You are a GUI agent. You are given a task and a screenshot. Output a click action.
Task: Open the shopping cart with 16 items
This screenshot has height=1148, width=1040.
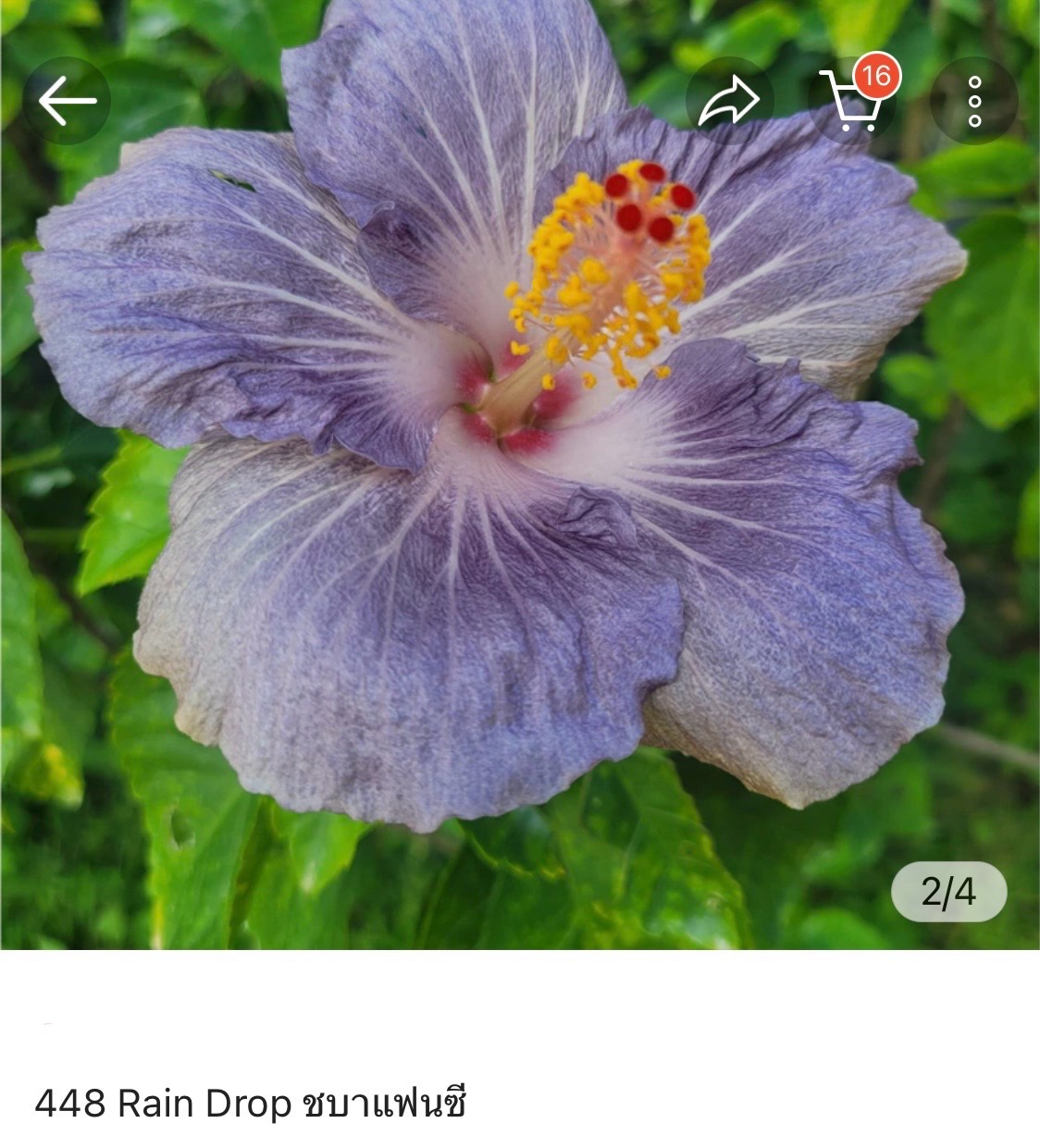[x=851, y=101]
